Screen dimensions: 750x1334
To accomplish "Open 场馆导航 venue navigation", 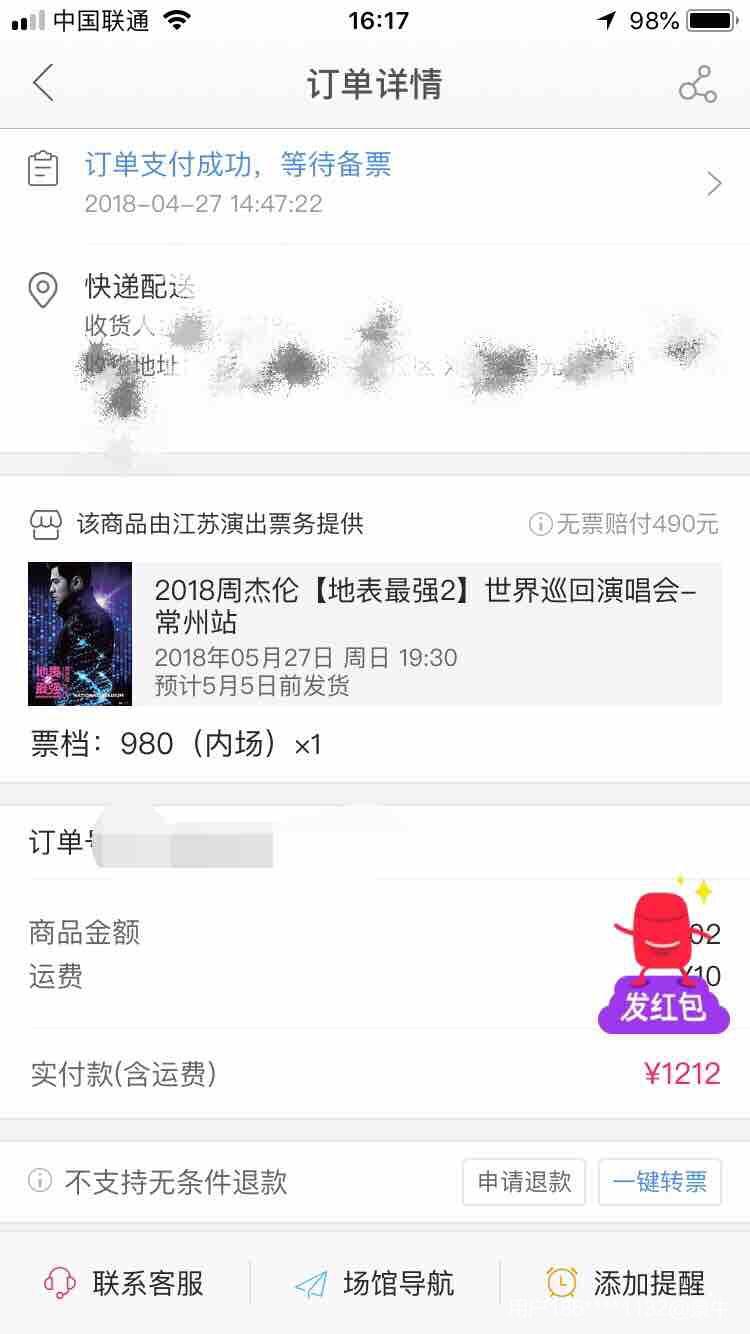I will click(375, 1282).
